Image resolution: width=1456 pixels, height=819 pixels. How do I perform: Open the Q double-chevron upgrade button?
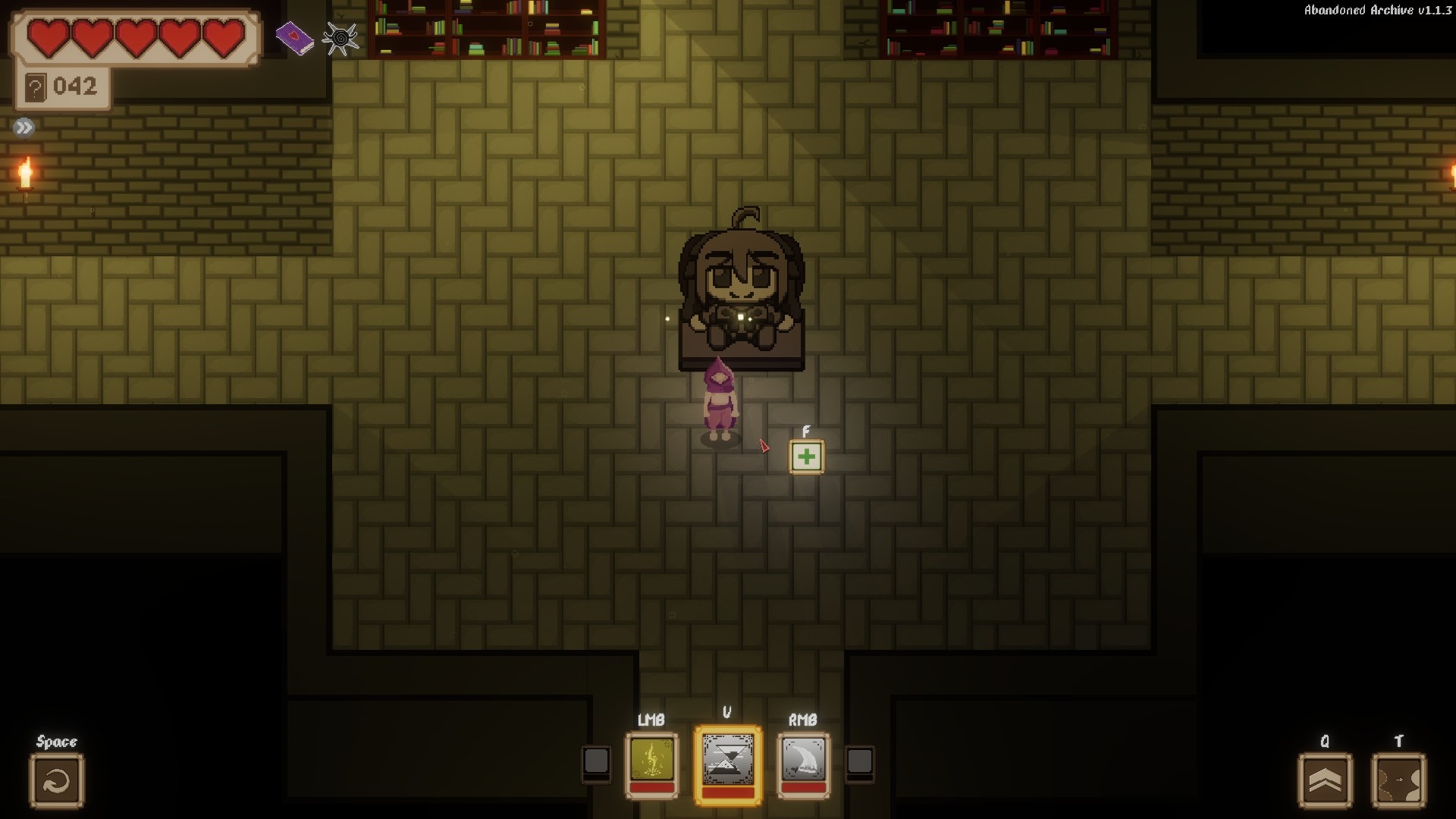click(1325, 780)
